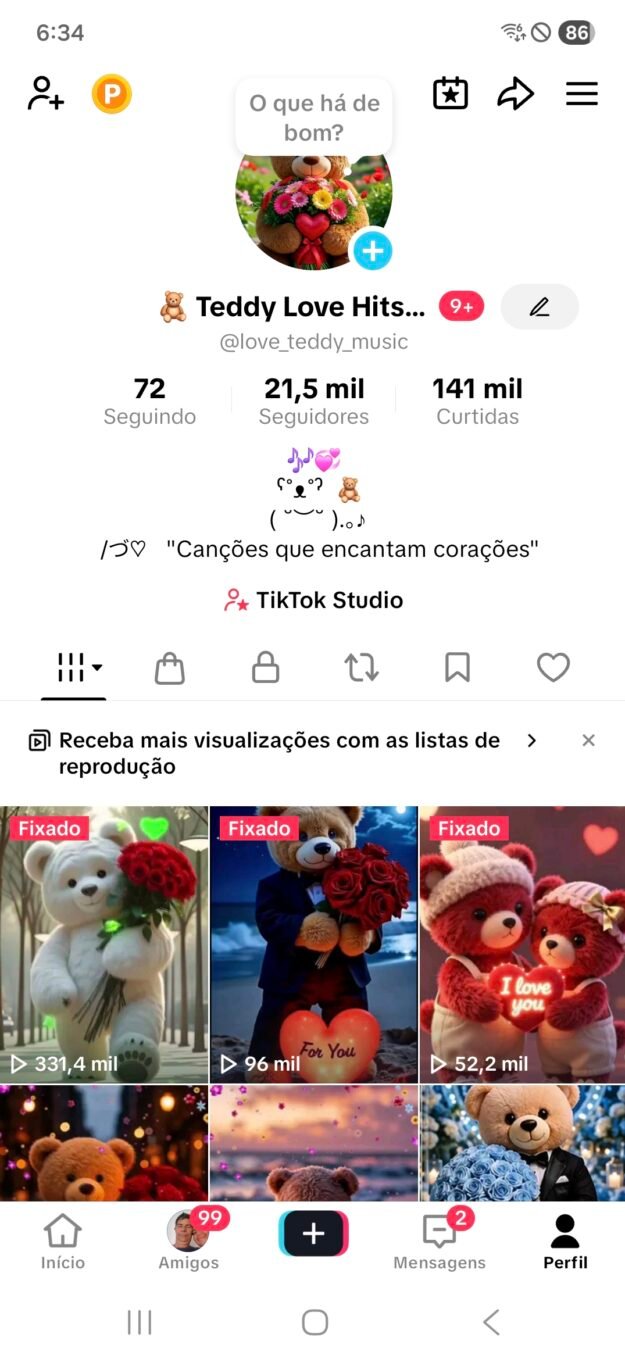Go to the Início tab
The width and height of the screenshot is (625, 1359).
click(63, 1242)
